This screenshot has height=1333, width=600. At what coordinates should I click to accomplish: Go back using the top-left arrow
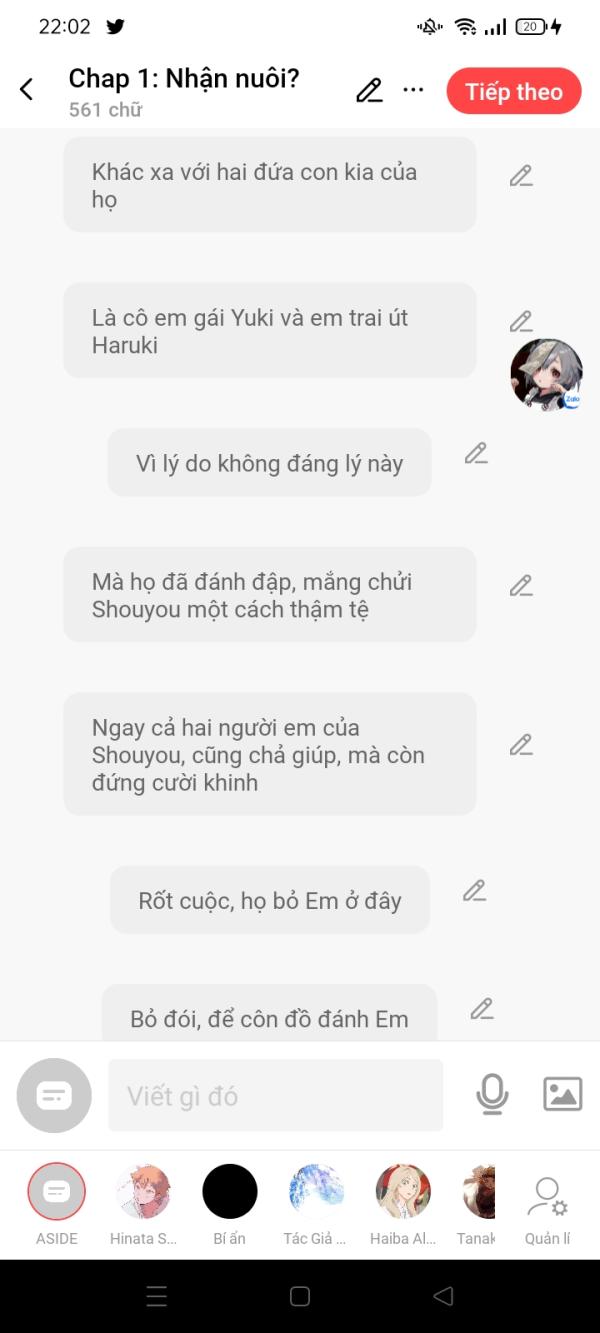tap(27, 90)
